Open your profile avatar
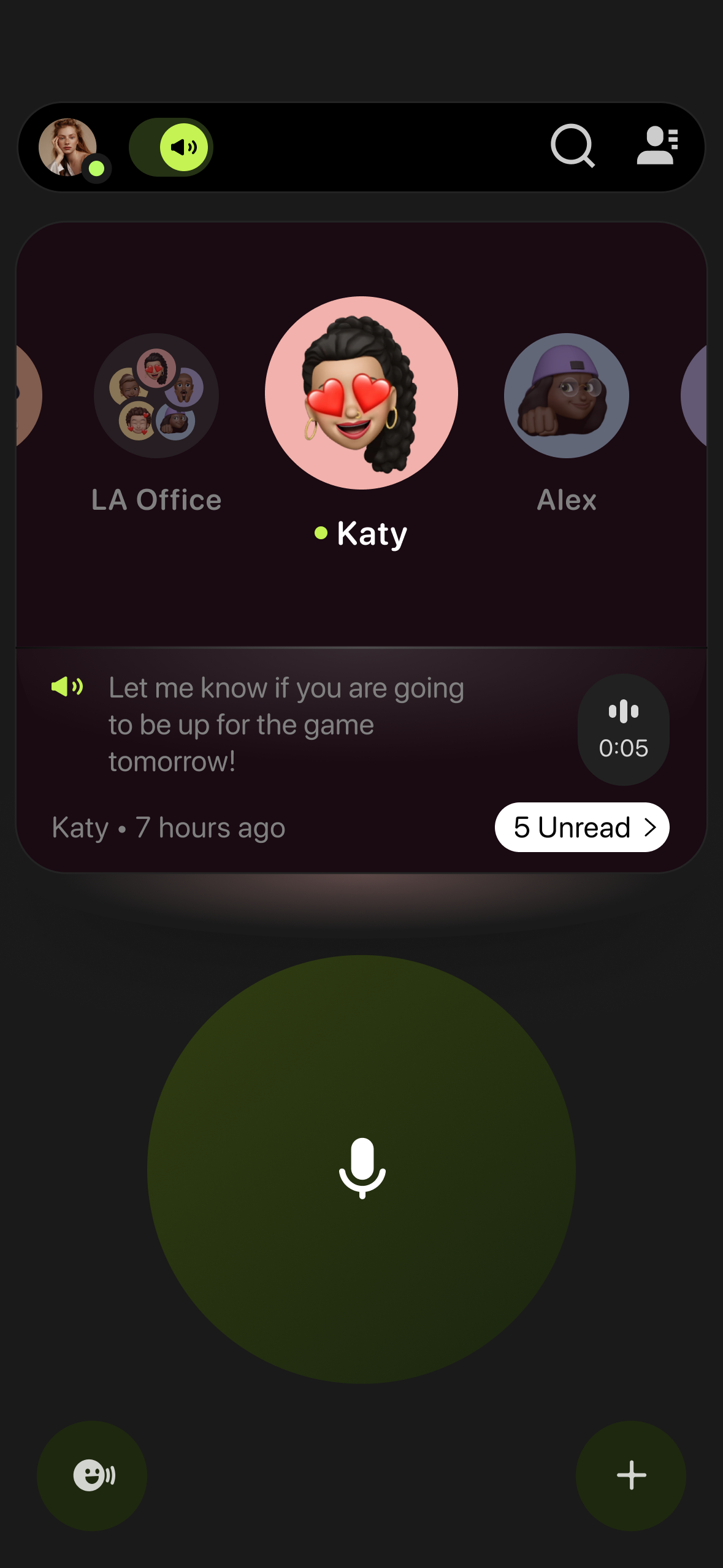This screenshot has width=723, height=1568. coord(68,147)
